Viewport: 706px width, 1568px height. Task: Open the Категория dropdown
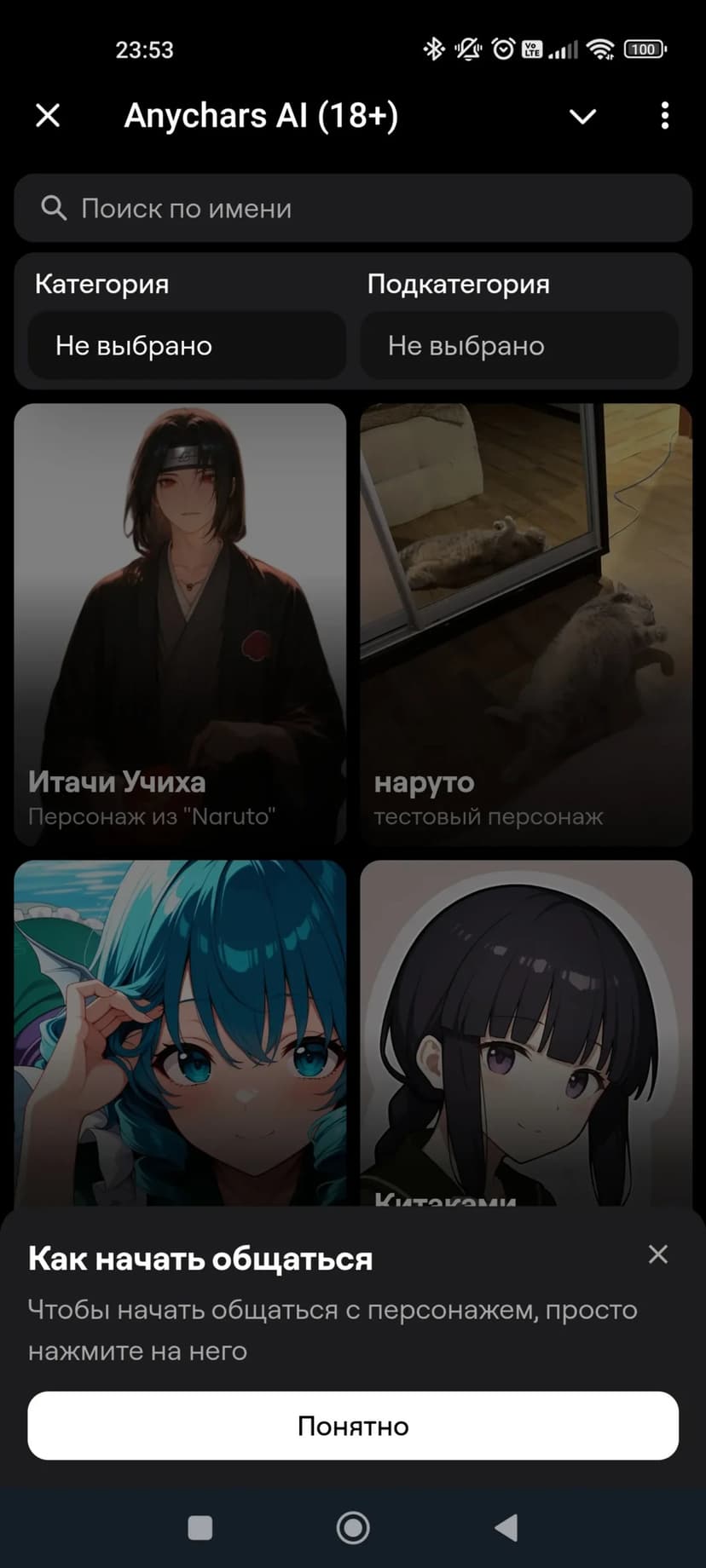(x=187, y=345)
